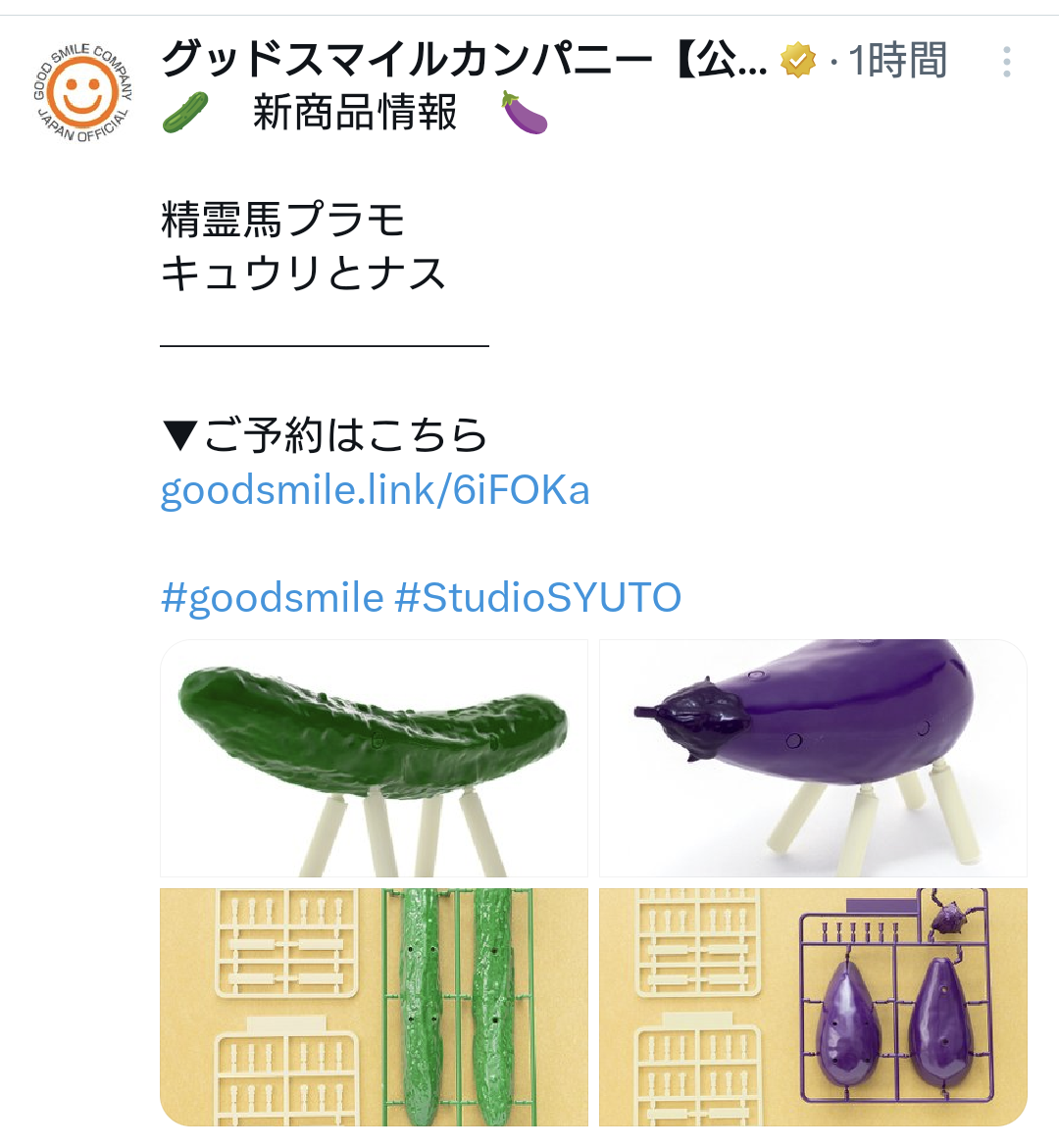View the assembled green cucumber horse photo
This screenshot has width=1059, height=1148.
click(374, 758)
